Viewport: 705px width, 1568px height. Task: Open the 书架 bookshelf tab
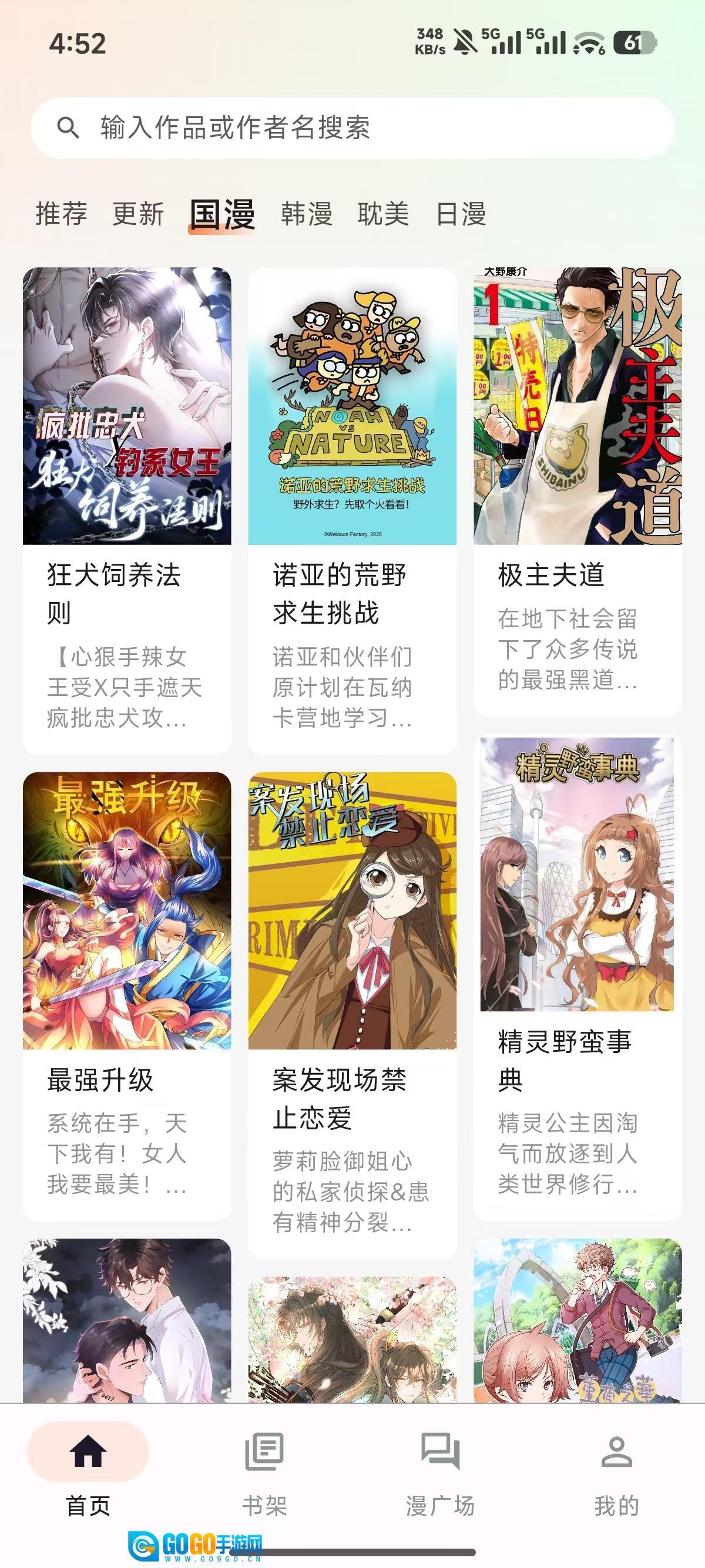tap(264, 1468)
